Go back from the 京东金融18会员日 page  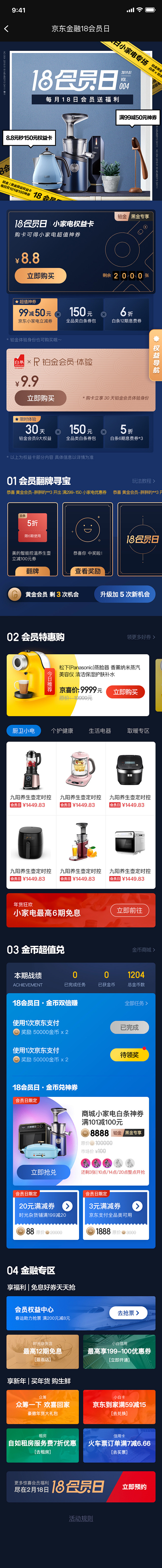pyautogui.click(x=7, y=29)
